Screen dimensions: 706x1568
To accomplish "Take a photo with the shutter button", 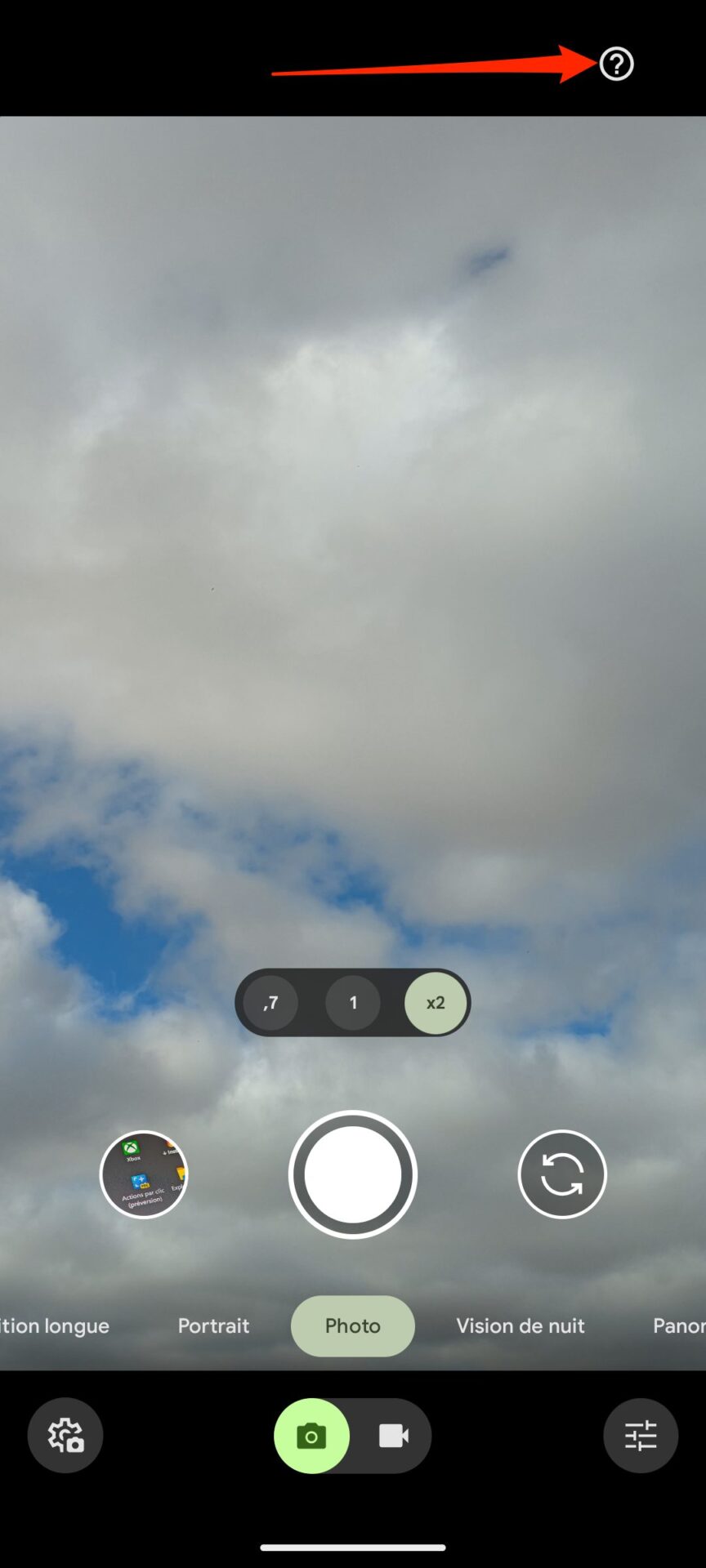I will click(x=353, y=1174).
